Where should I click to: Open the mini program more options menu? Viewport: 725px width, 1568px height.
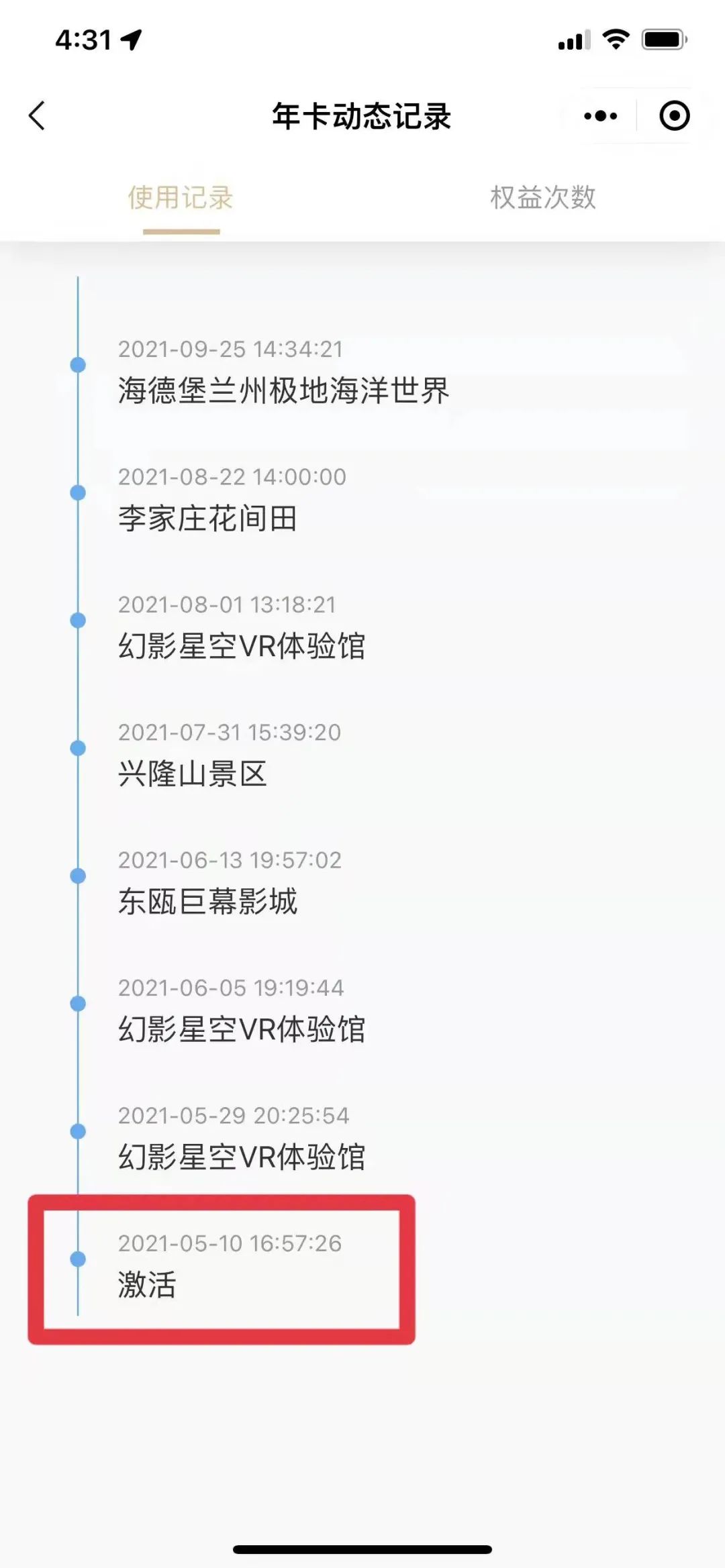tap(600, 116)
